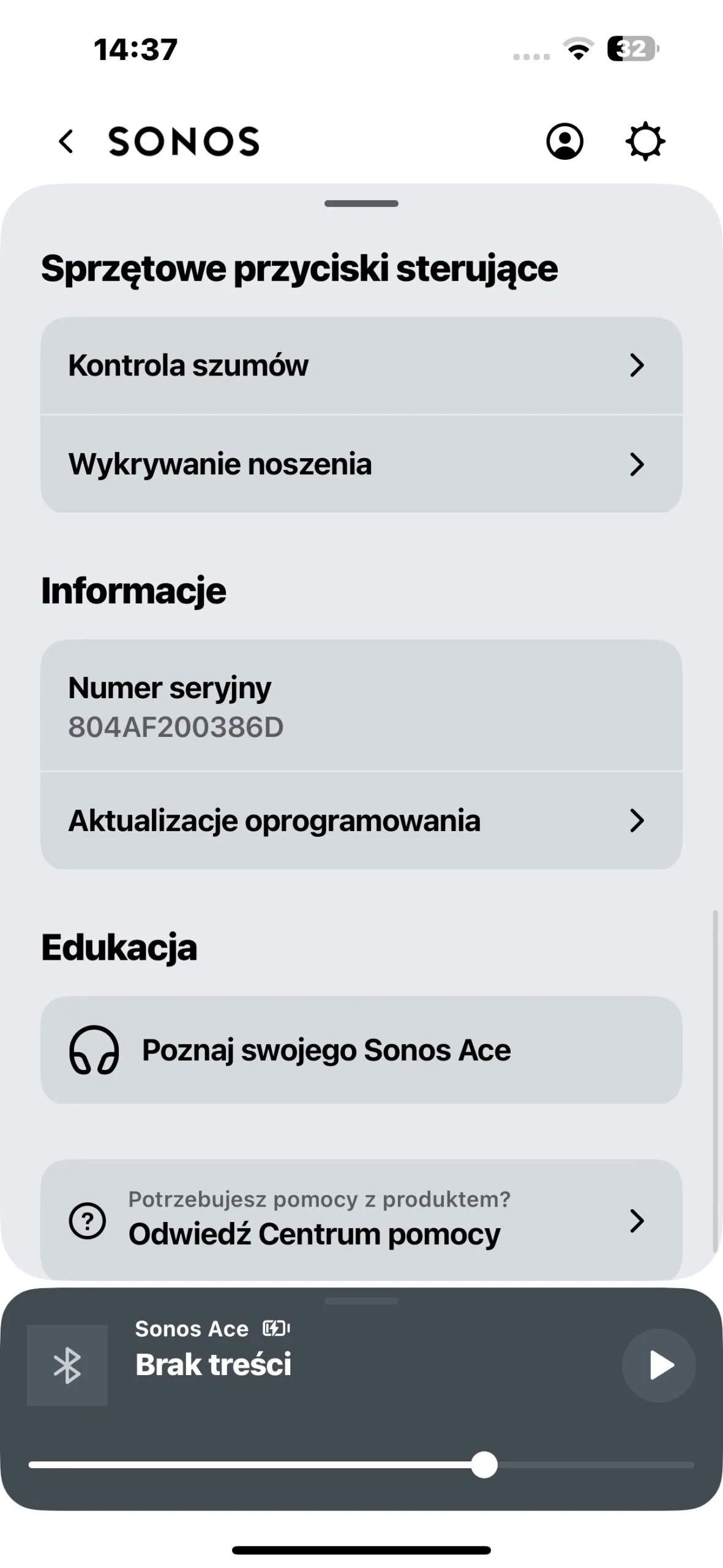Open the account profile icon
This screenshot has width=723, height=1568.
coord(564,141)
